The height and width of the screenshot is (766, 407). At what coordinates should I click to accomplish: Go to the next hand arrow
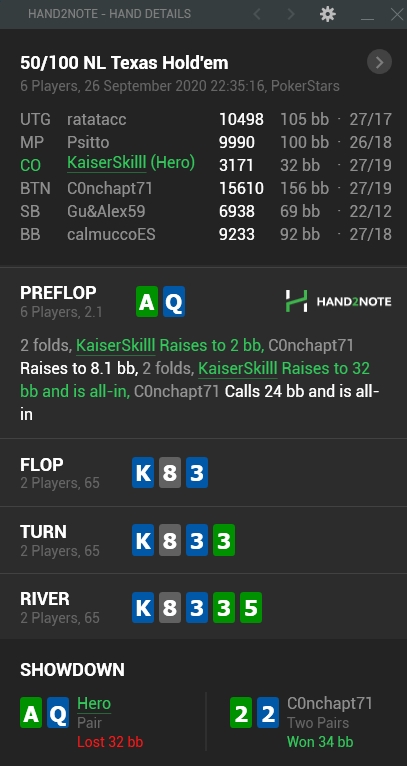tap(291, 14)
